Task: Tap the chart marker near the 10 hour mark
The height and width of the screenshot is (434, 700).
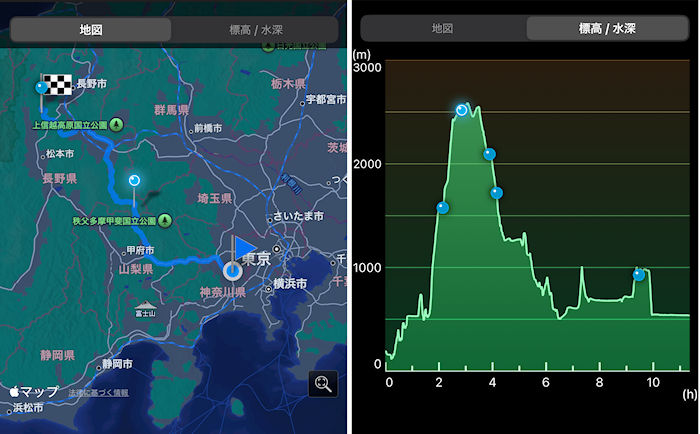Action: click(x=639, y=275)
